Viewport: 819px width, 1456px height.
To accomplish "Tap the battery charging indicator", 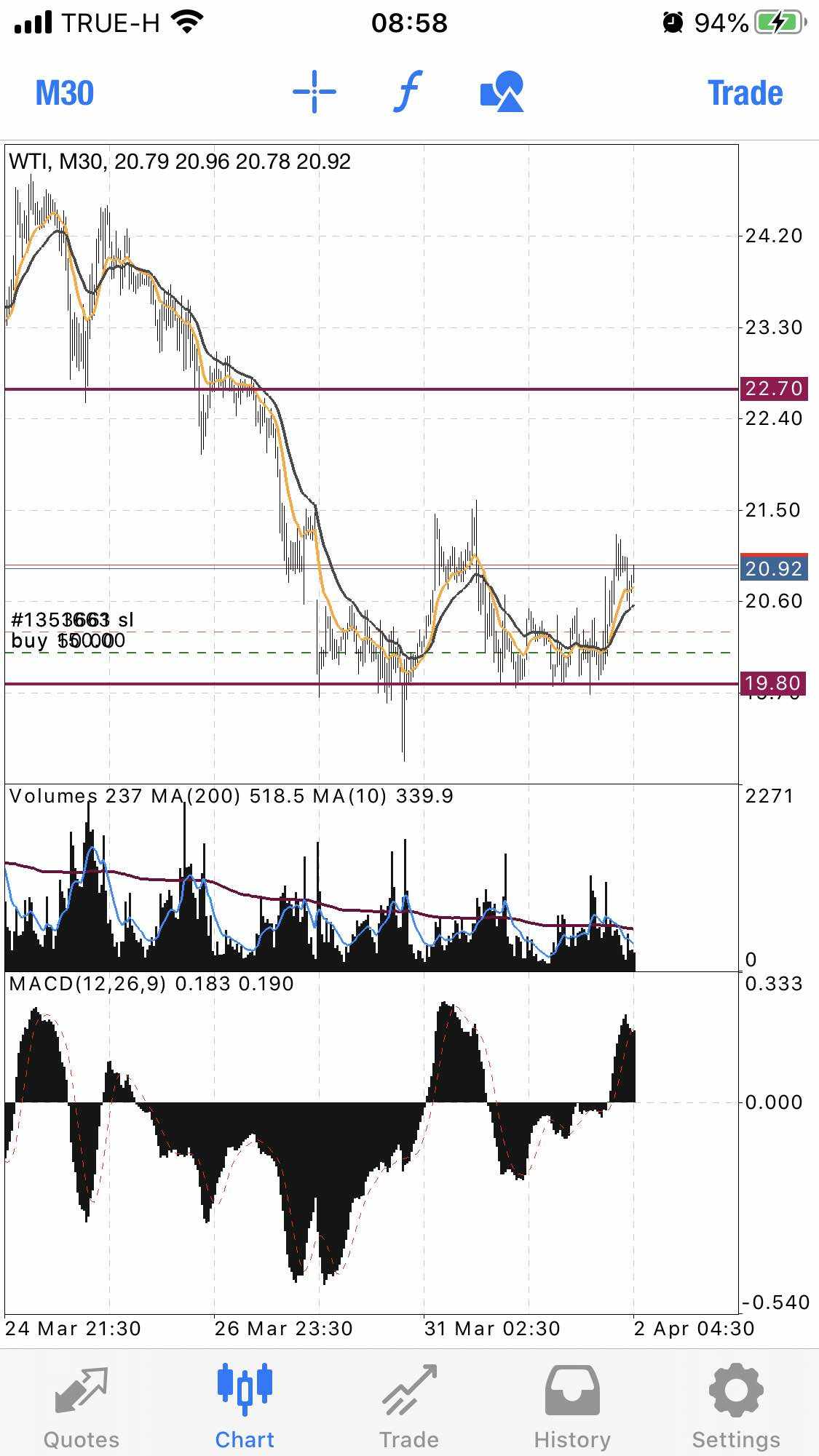I will [776, 23].
